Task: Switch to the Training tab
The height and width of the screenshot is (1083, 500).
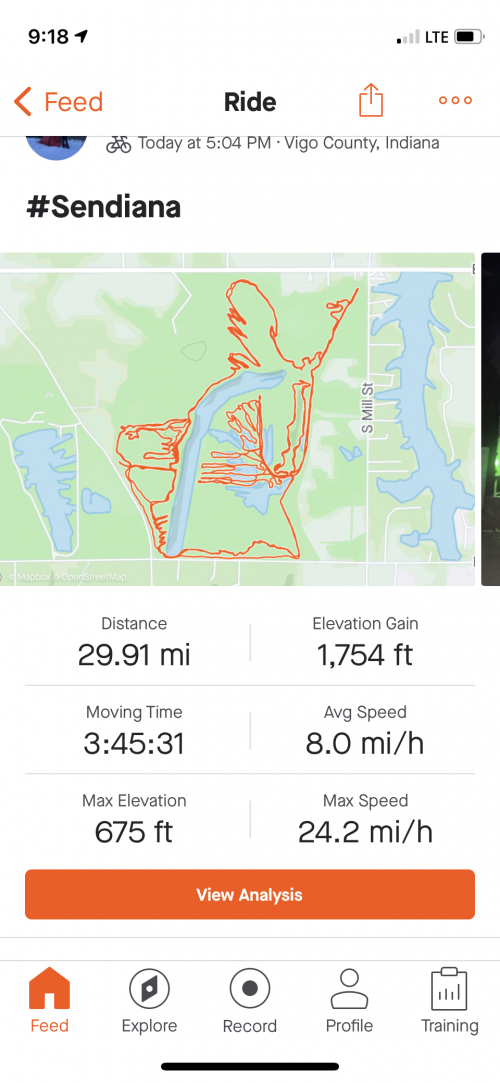Action: (x=450, y=1000)
